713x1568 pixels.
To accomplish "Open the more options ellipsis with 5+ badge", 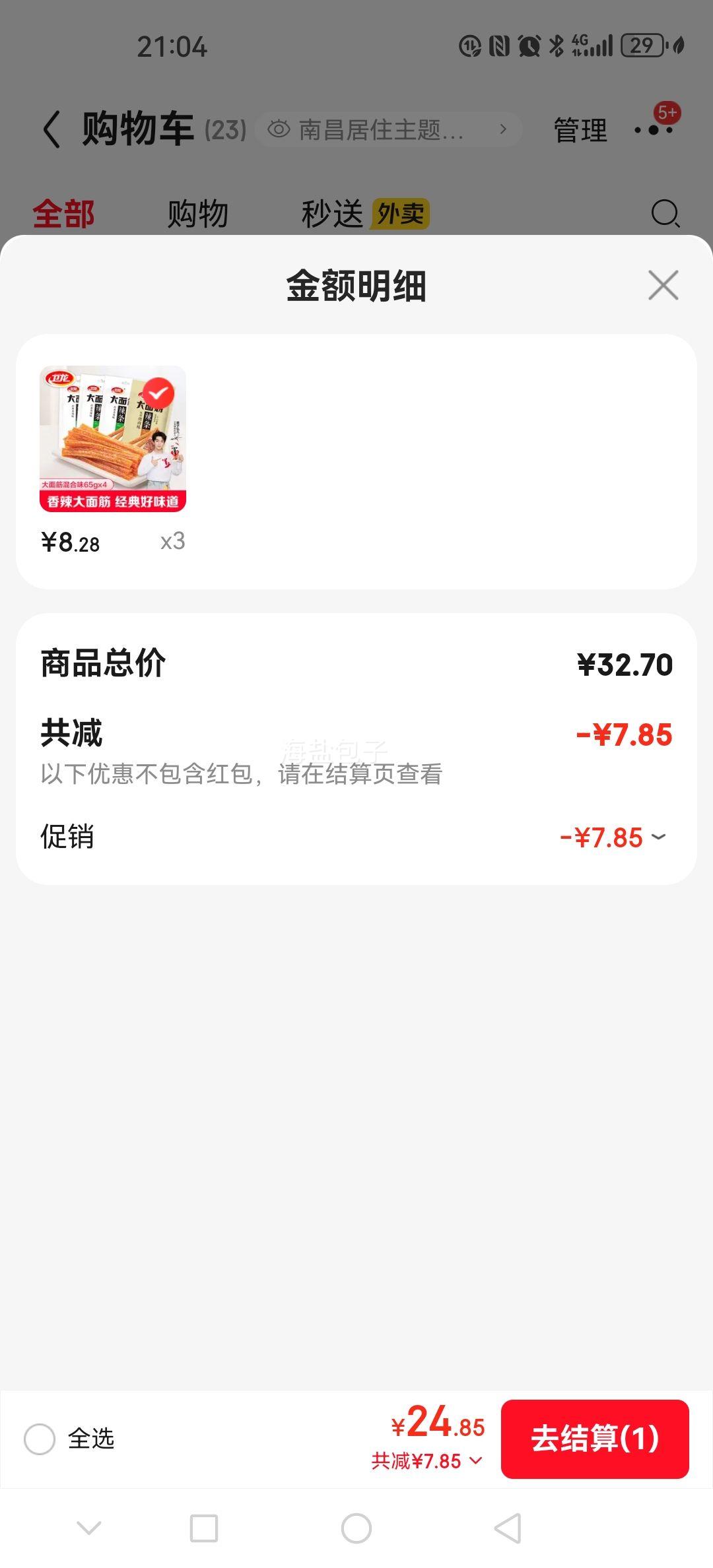I will (654, 129).
